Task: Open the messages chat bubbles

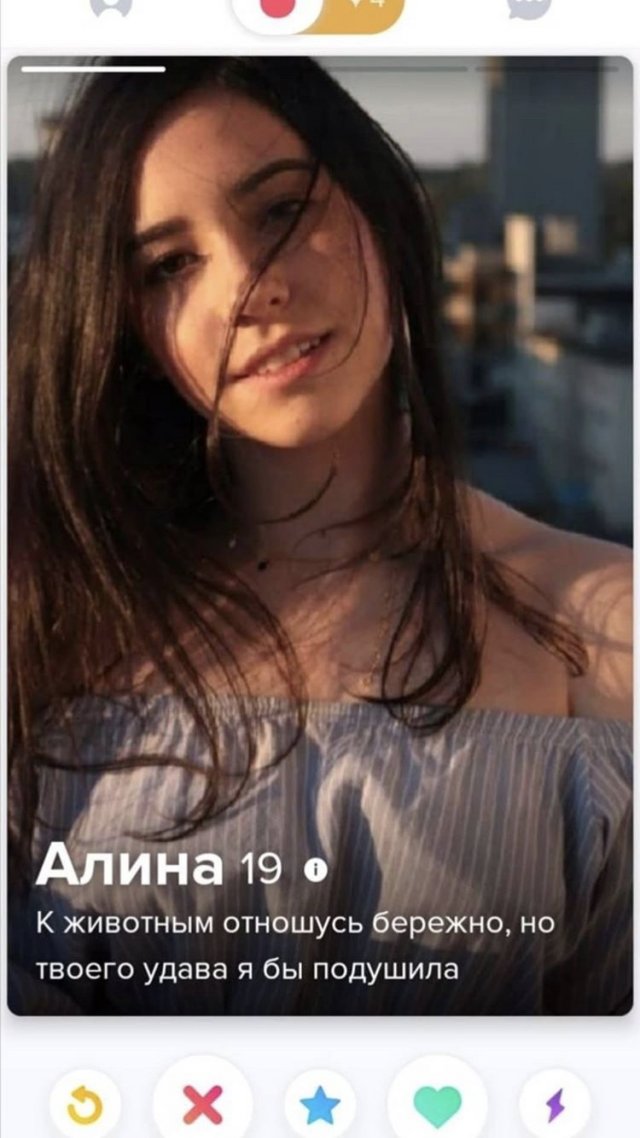Action: (x=529, y=6)
